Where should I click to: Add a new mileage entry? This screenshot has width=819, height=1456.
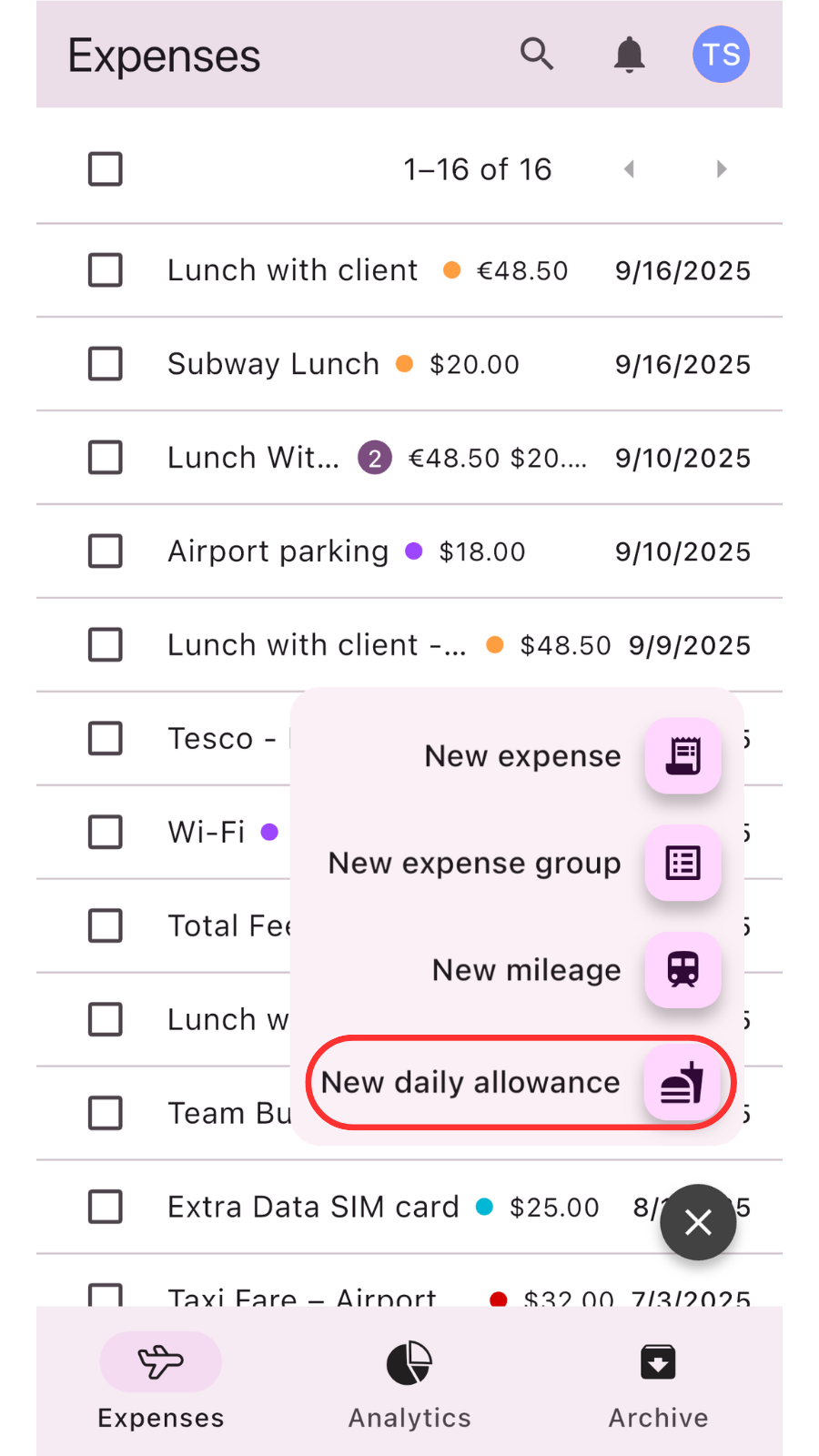[x=682, y=970]
